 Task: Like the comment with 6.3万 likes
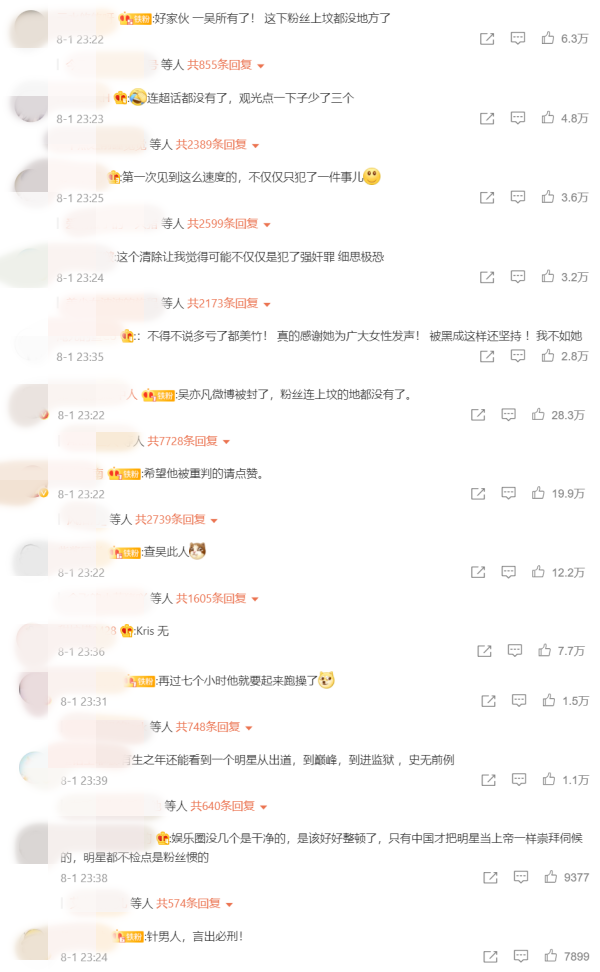(548, 38)
